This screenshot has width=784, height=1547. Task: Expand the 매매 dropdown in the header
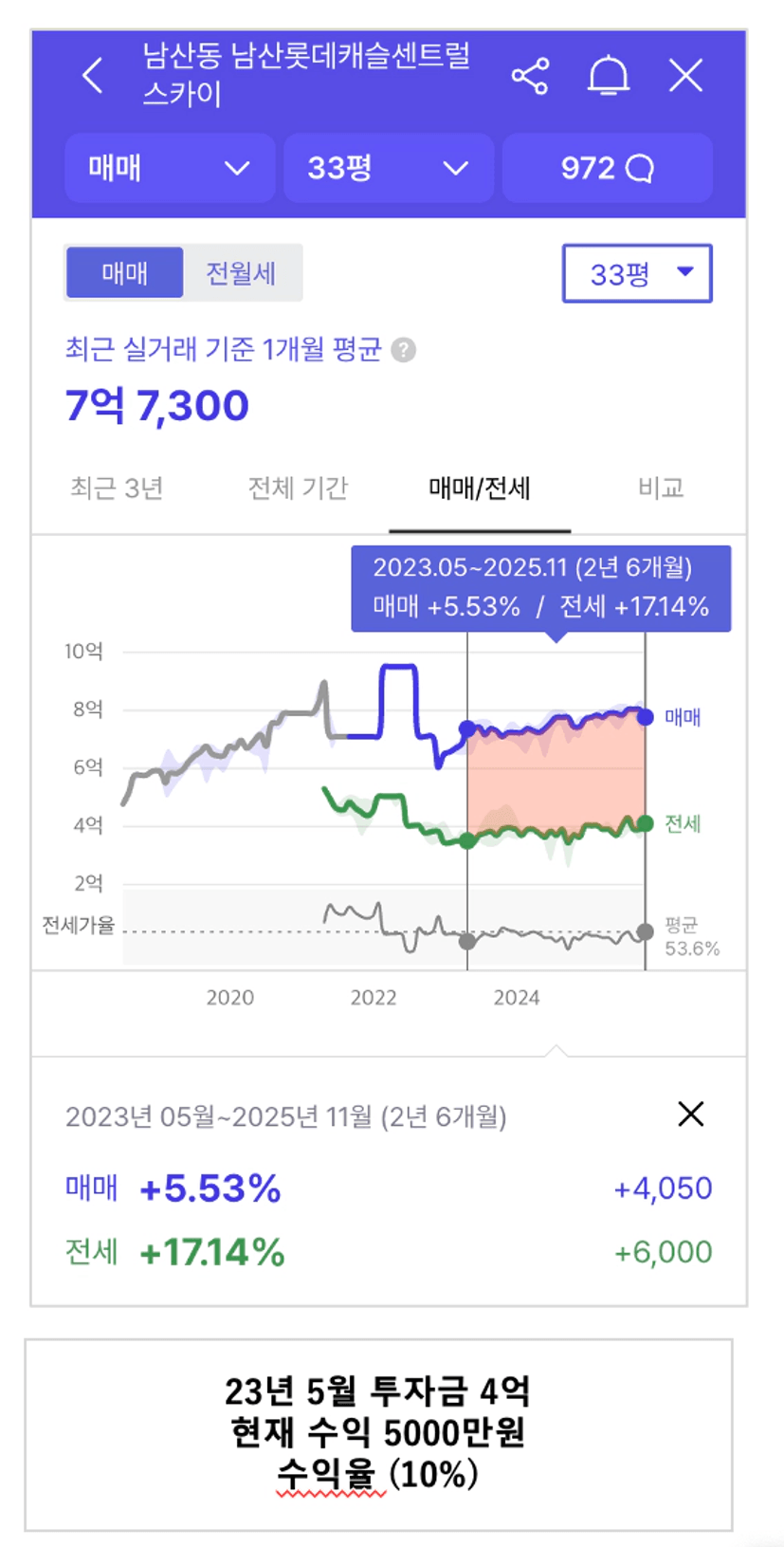pos(170,168)
